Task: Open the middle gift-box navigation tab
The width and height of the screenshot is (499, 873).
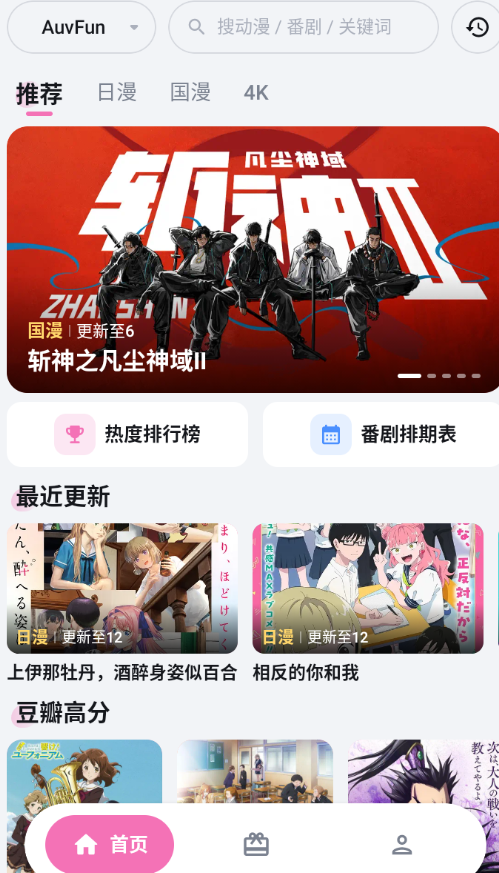Action: 256,845
